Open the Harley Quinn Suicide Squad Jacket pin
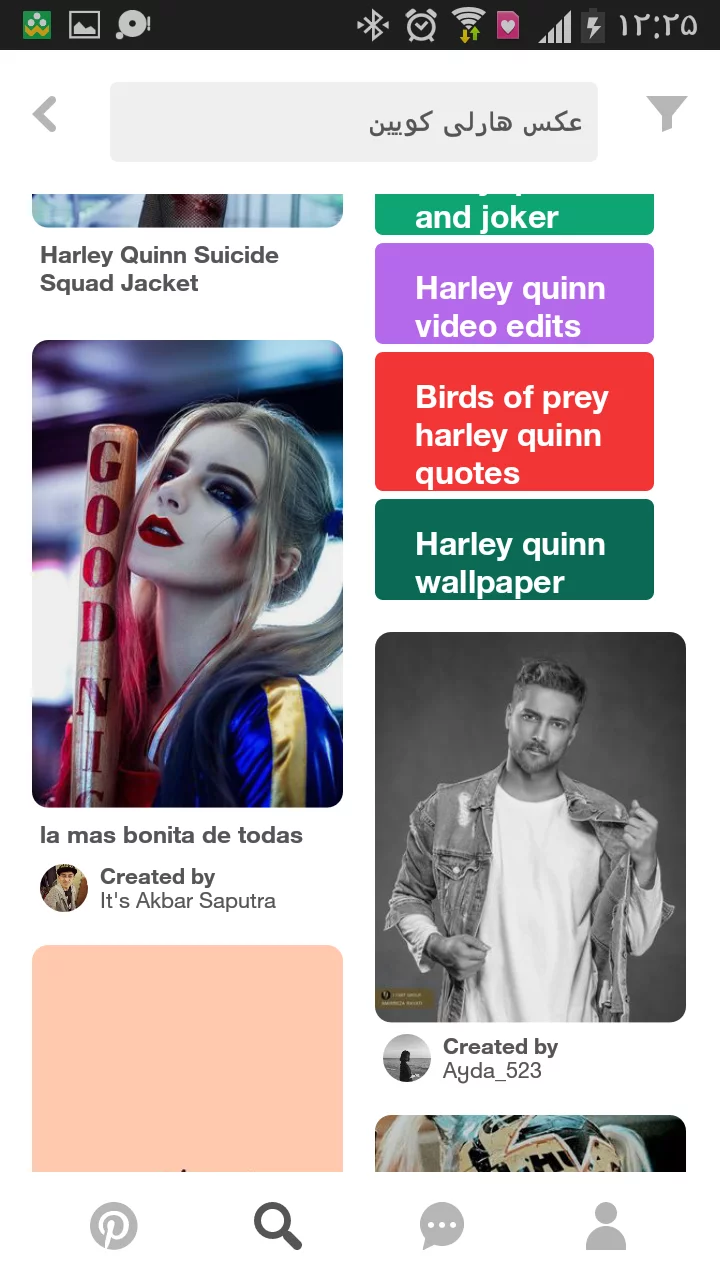Viewport: 720px width, 1280px height. pyautogui.click(x=160, y=268)
